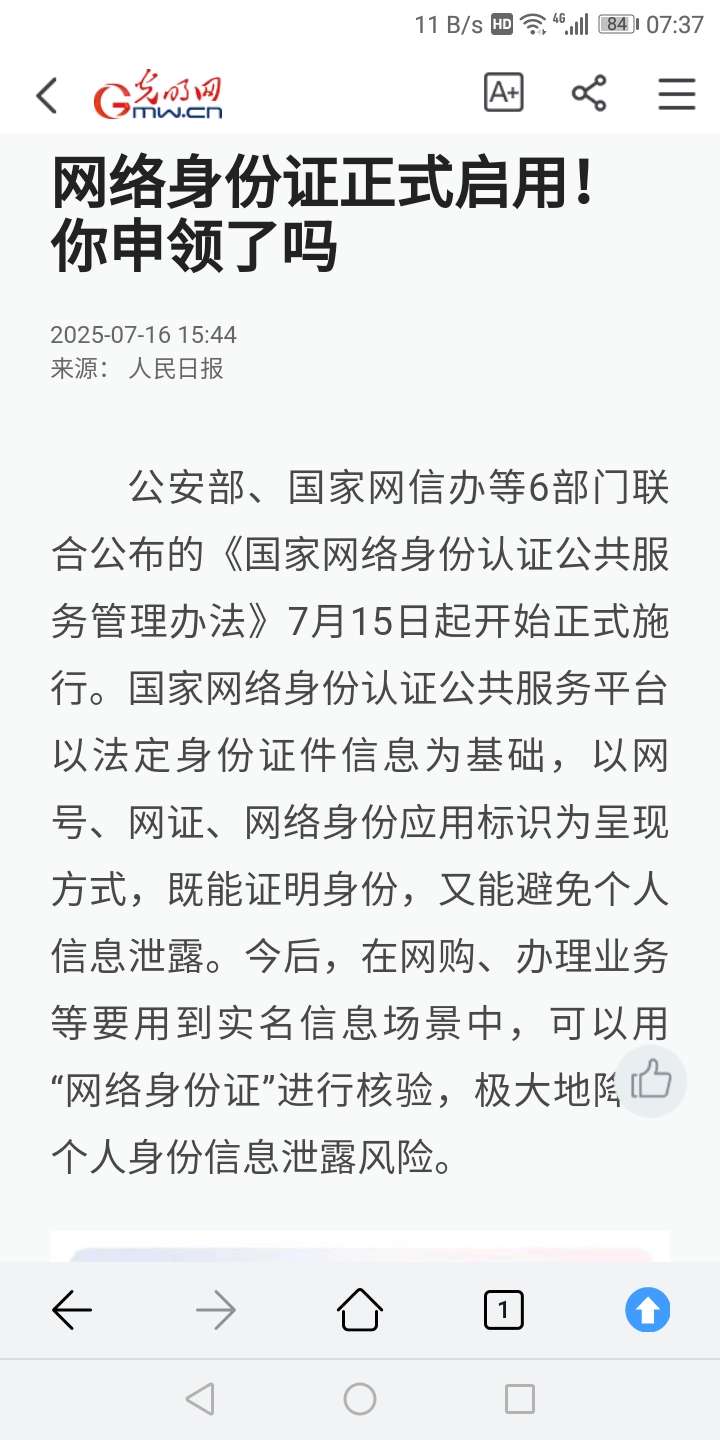720x1440 pixels.
Task: Open the browser tabs switcher
Action: tap(504, 1310)
